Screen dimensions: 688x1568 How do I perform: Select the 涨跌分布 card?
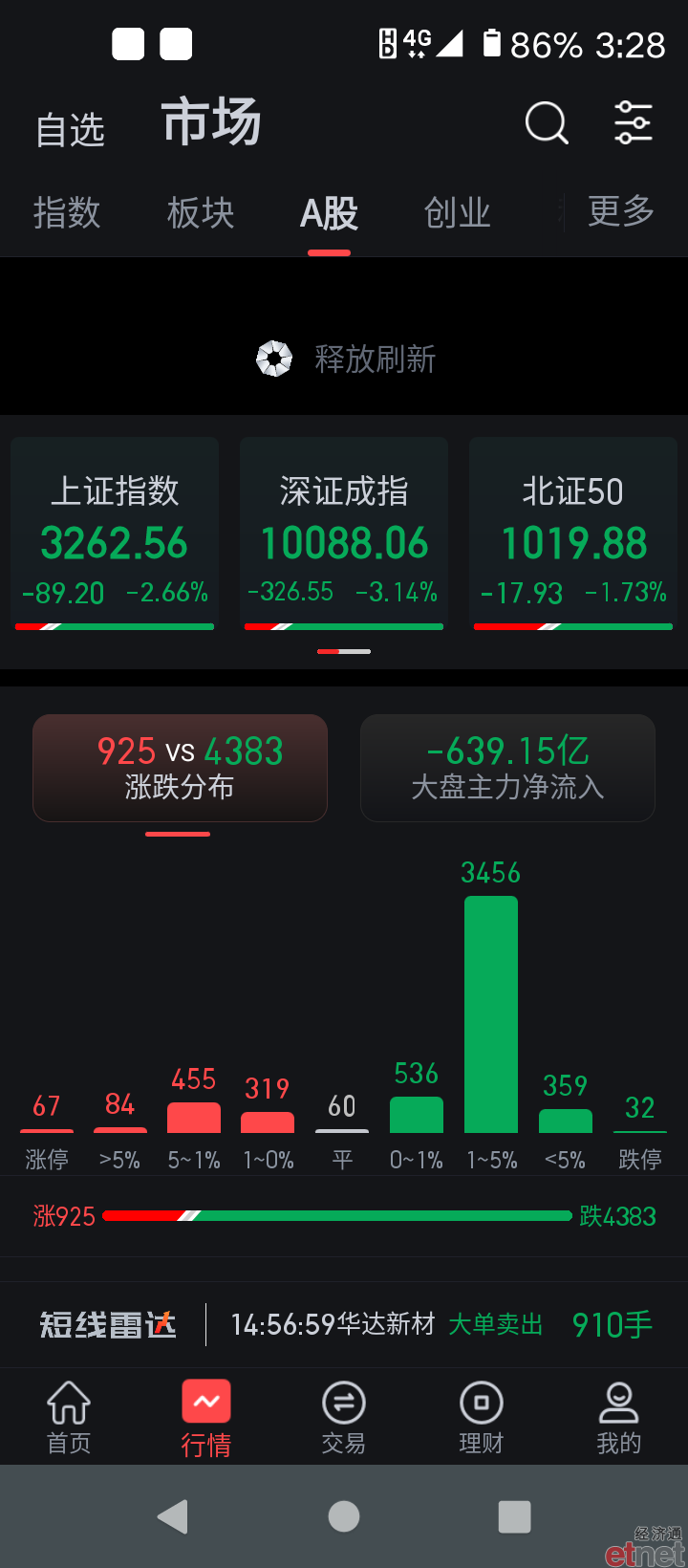(180, 768)
